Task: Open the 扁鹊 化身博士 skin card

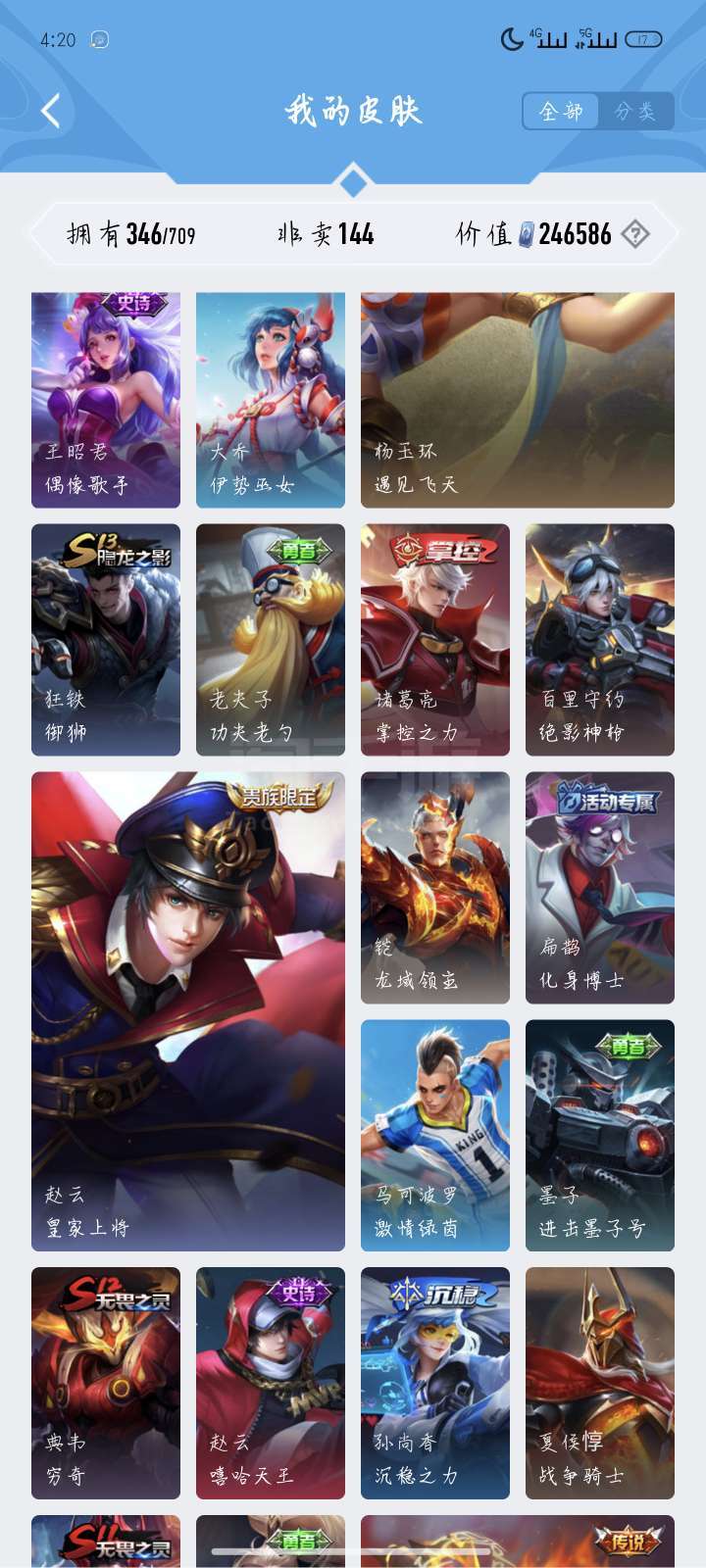Action: pos(600,888)
